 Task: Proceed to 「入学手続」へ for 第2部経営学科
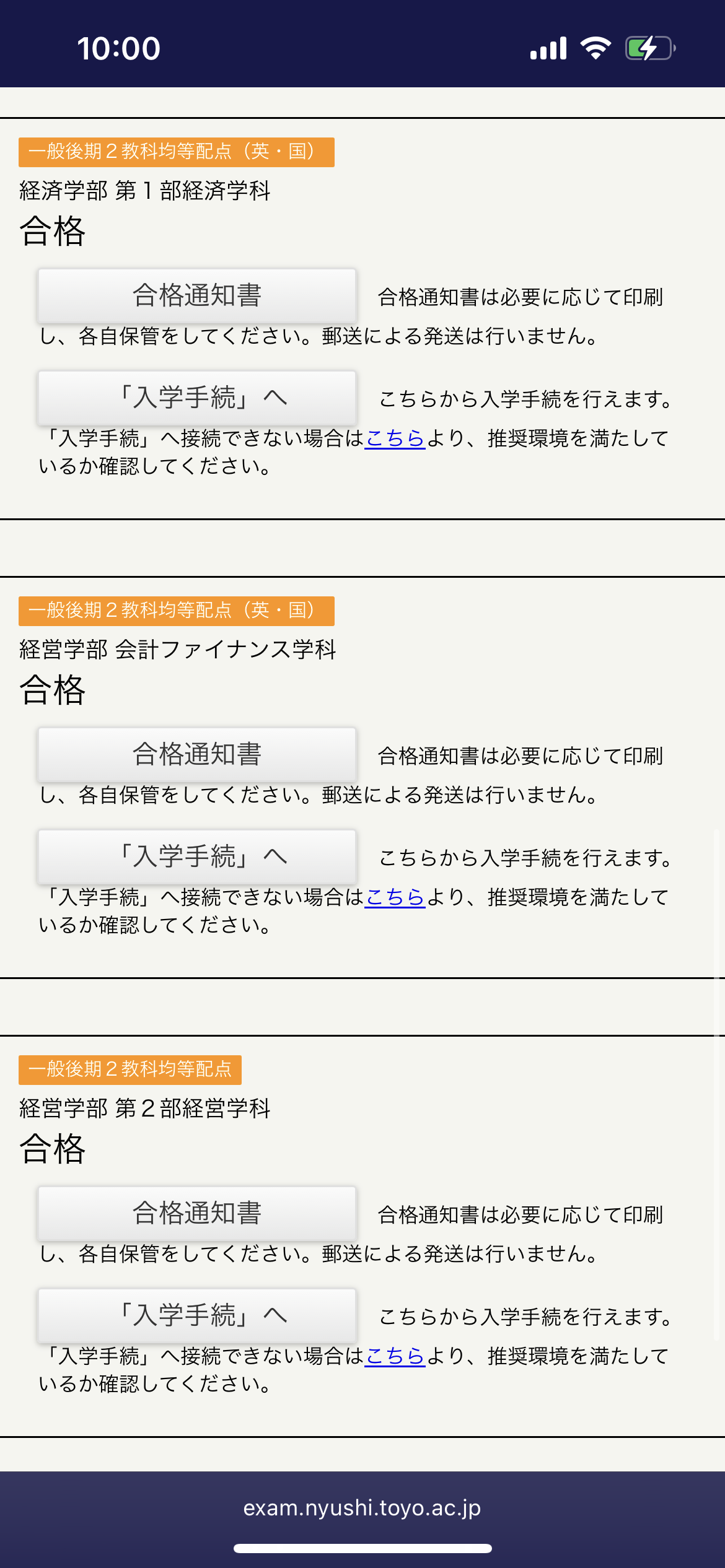pos(197,1315)
